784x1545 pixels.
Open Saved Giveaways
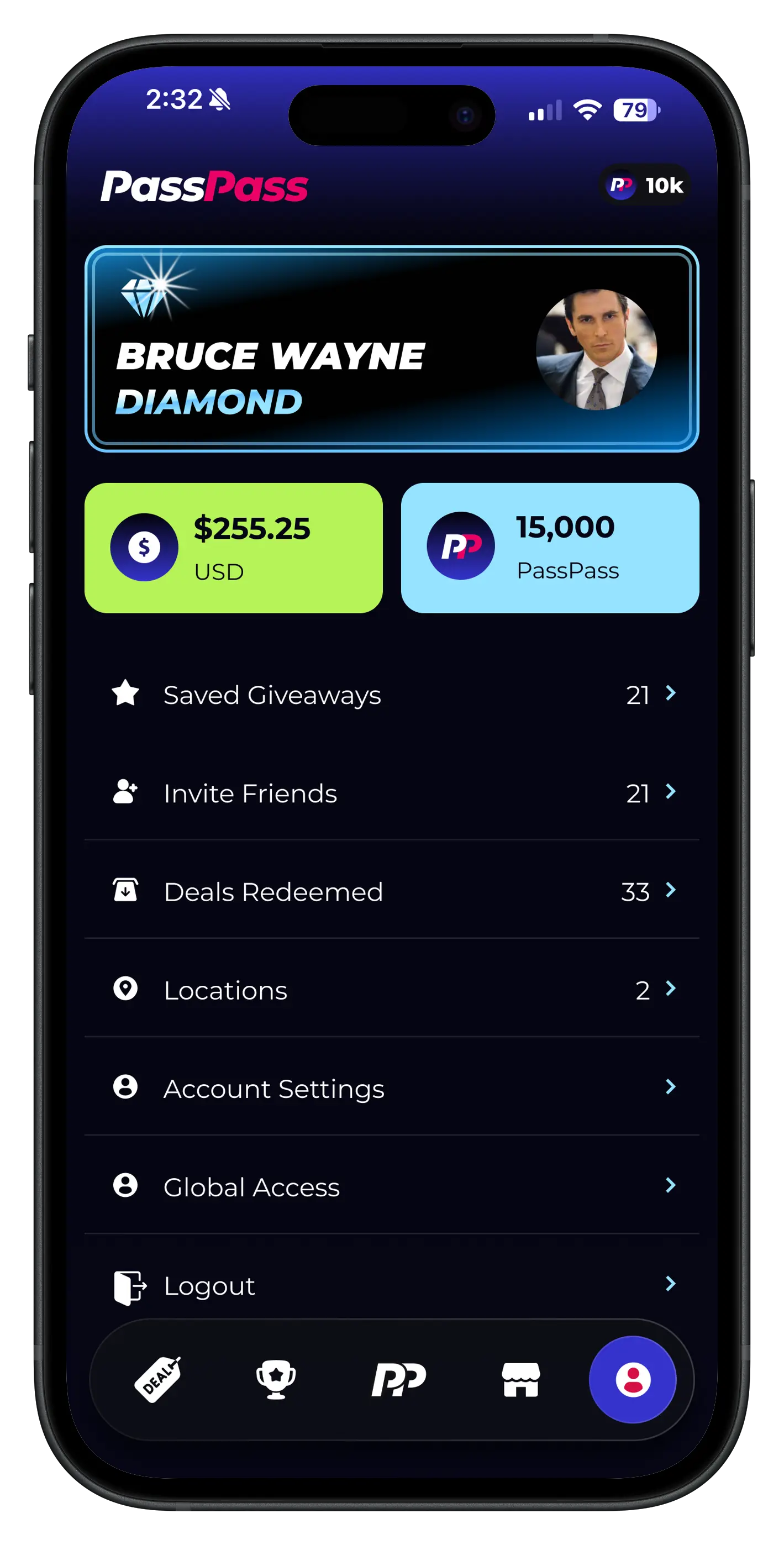click(x=391, y=695)
